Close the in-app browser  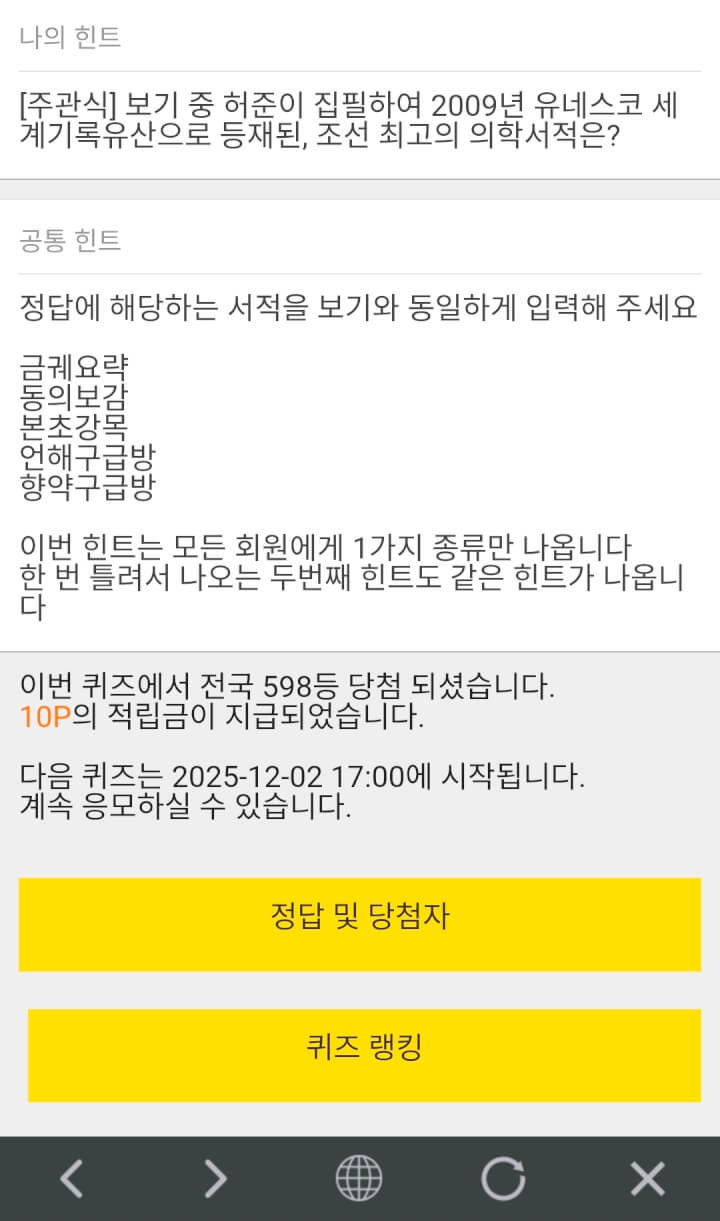click(647, 1179)
